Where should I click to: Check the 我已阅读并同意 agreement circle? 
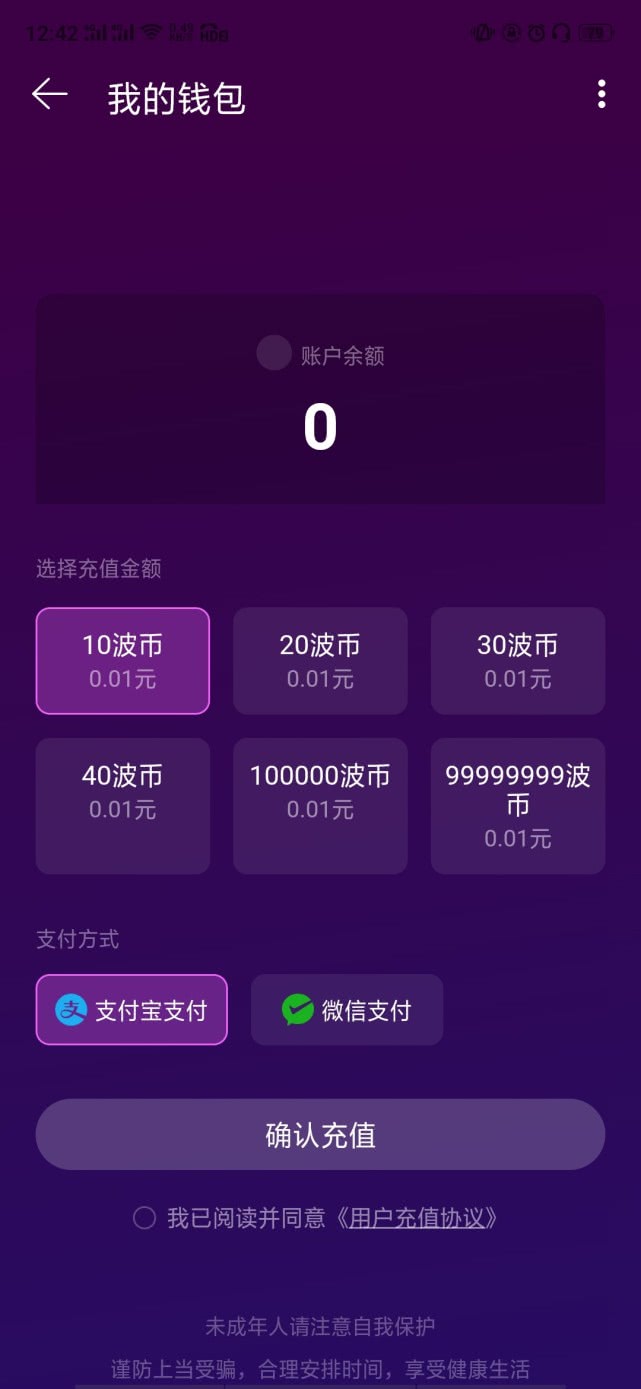(x=145, y=1218)
